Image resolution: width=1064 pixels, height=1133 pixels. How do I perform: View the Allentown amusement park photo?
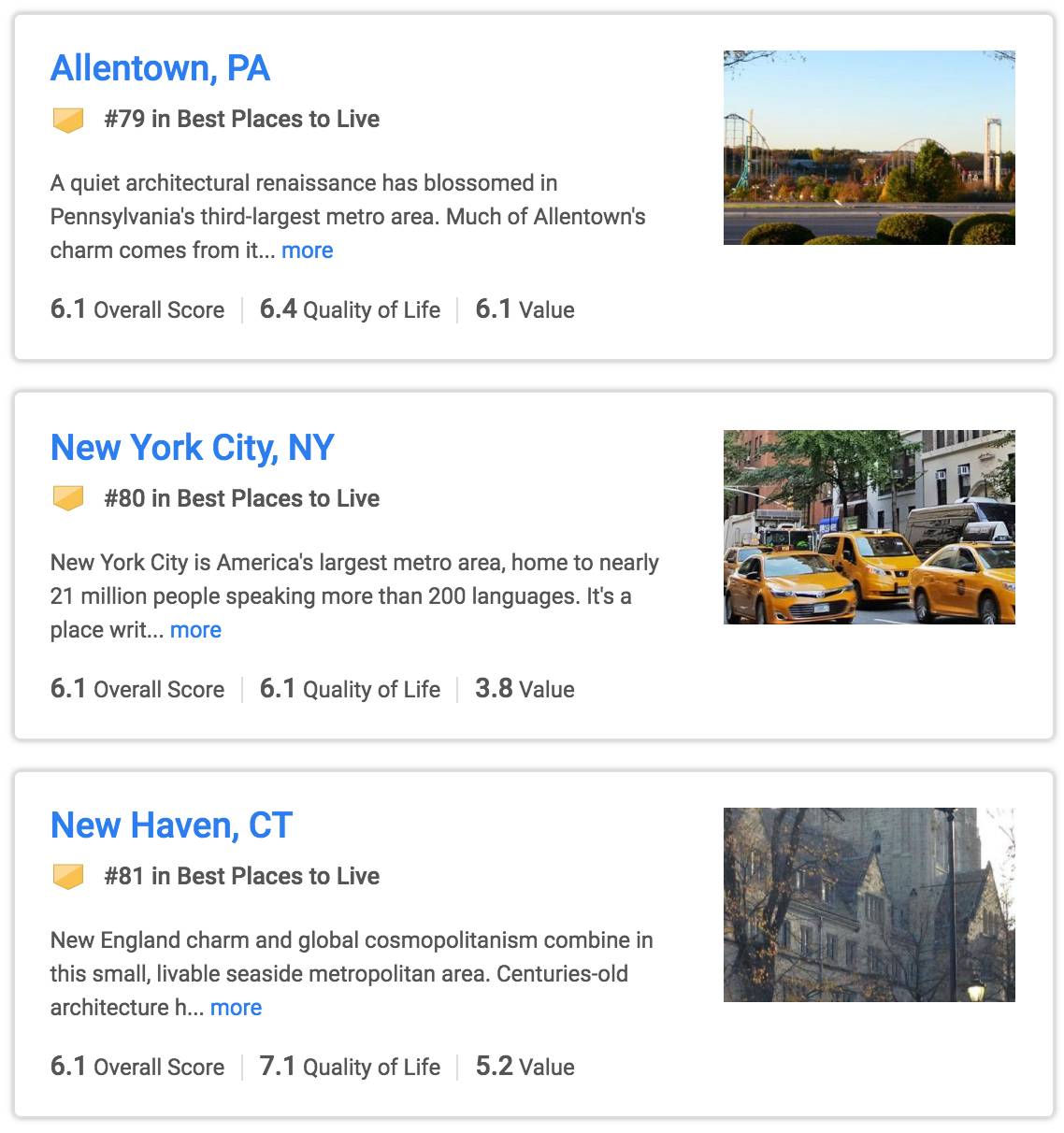(x=869, y=148)
